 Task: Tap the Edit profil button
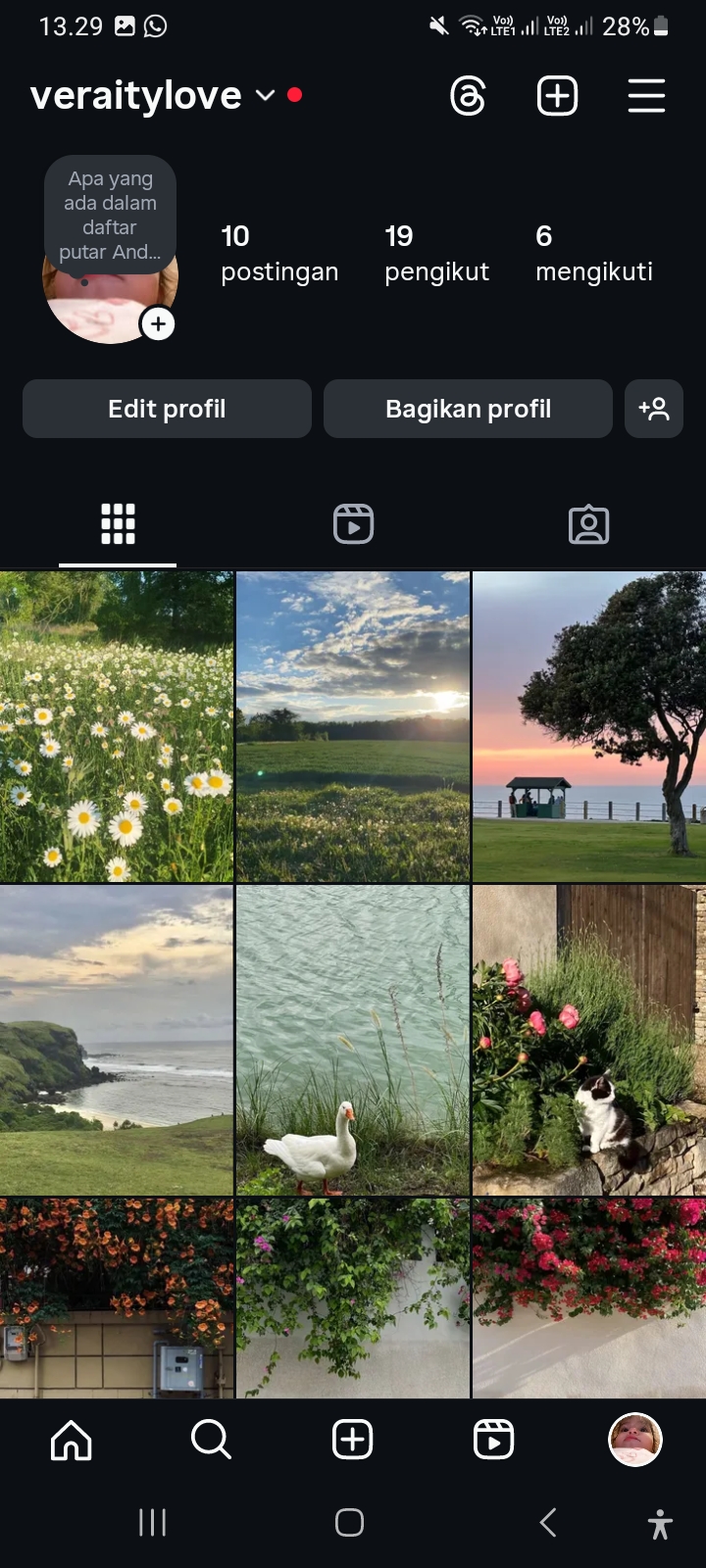(x=167, y=409)
